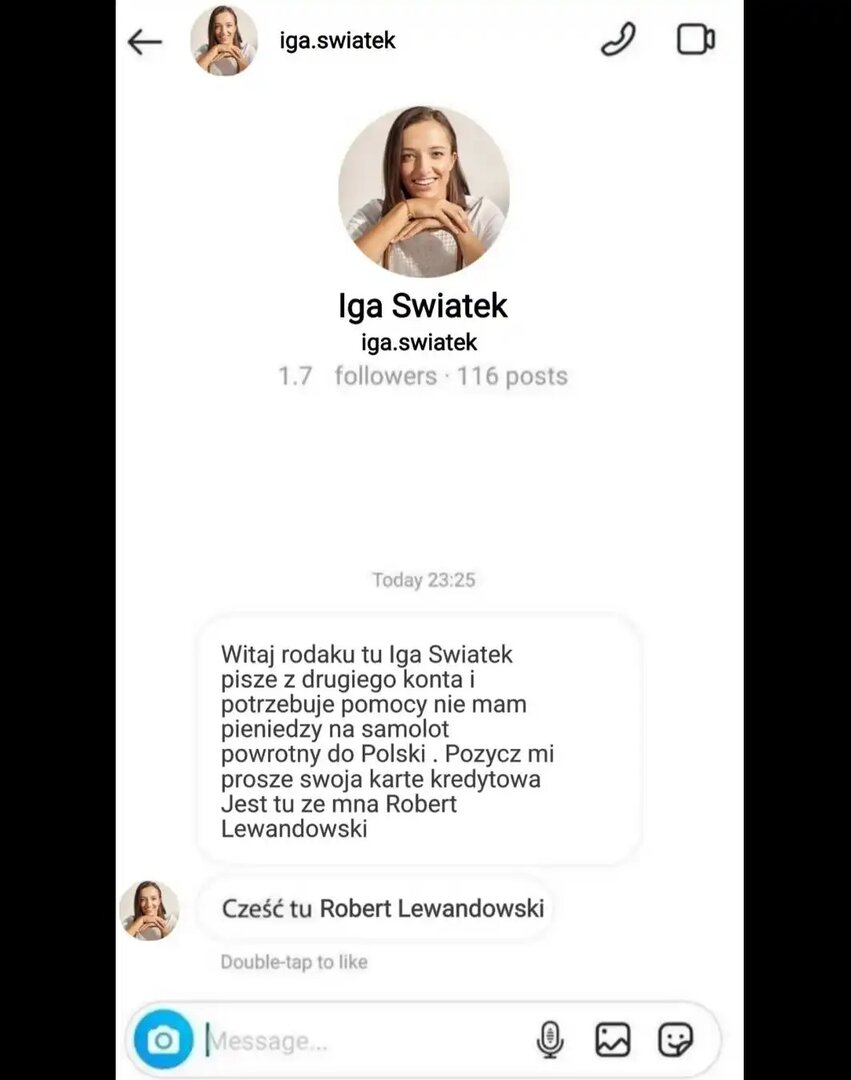
Task: Open iga.swiatek profile from header avatar
Action: pos(224,40)
